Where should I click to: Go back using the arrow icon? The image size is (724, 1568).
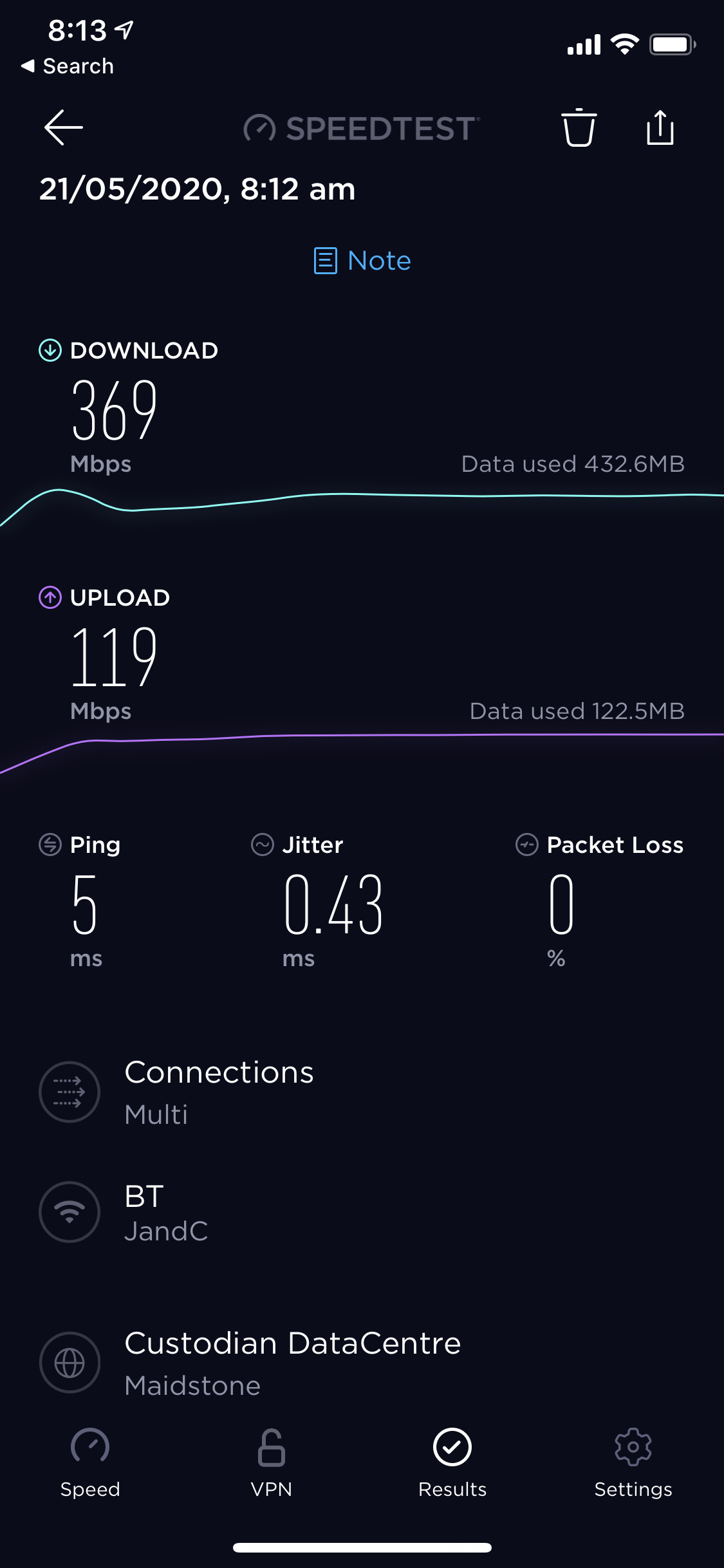[x=63, y=127]
